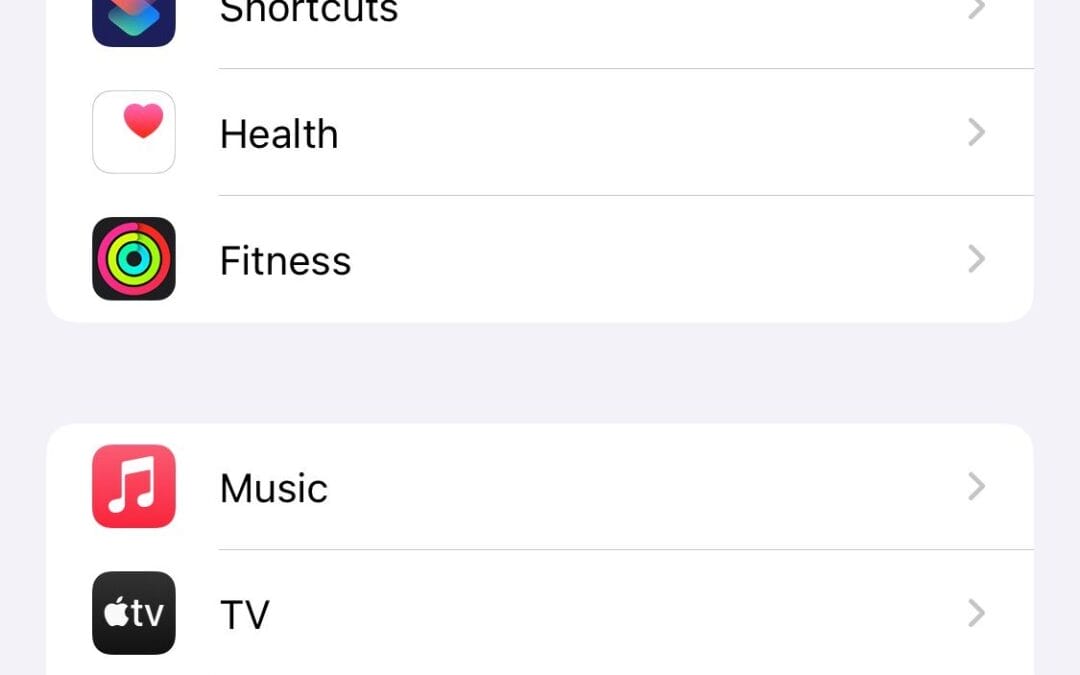Open Music app settings
This screenshot has width=1080, height=675.
pyautogui.click(x=274, y=488)
